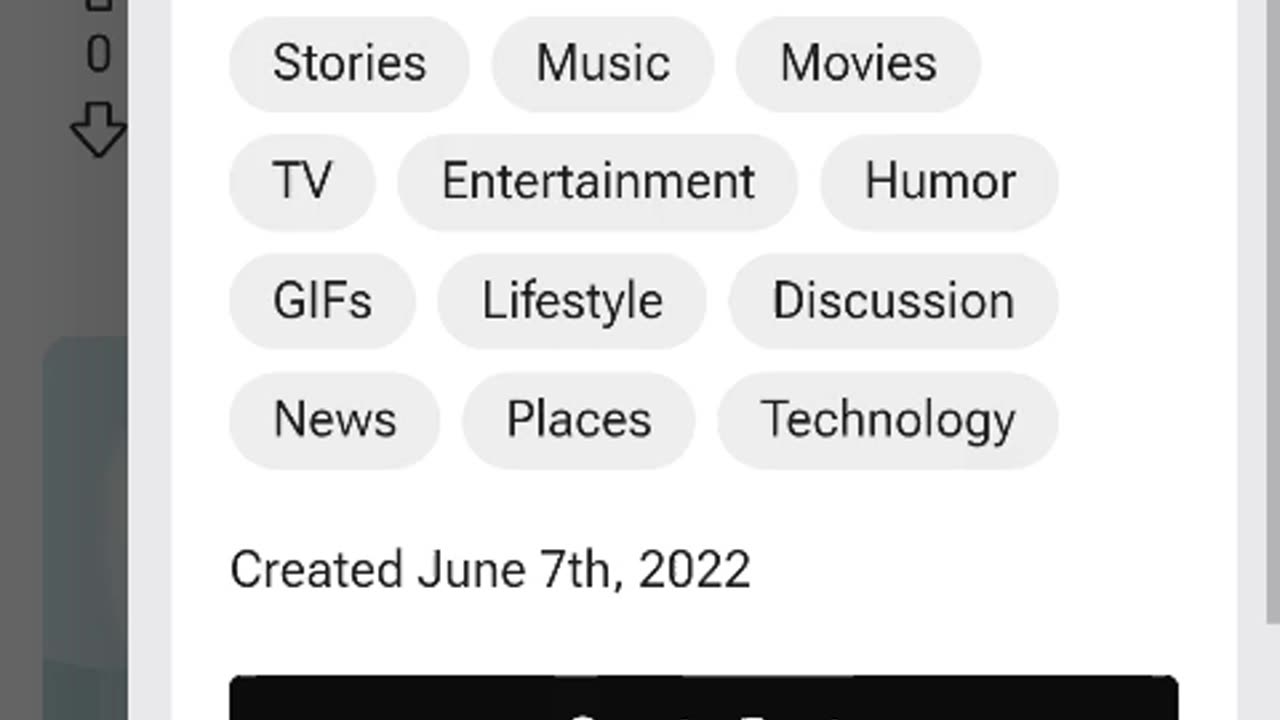The width and height of the screenshot is (1280, 720).
Task: Select the Technology topic chip
Action: [x=887, y=420]
